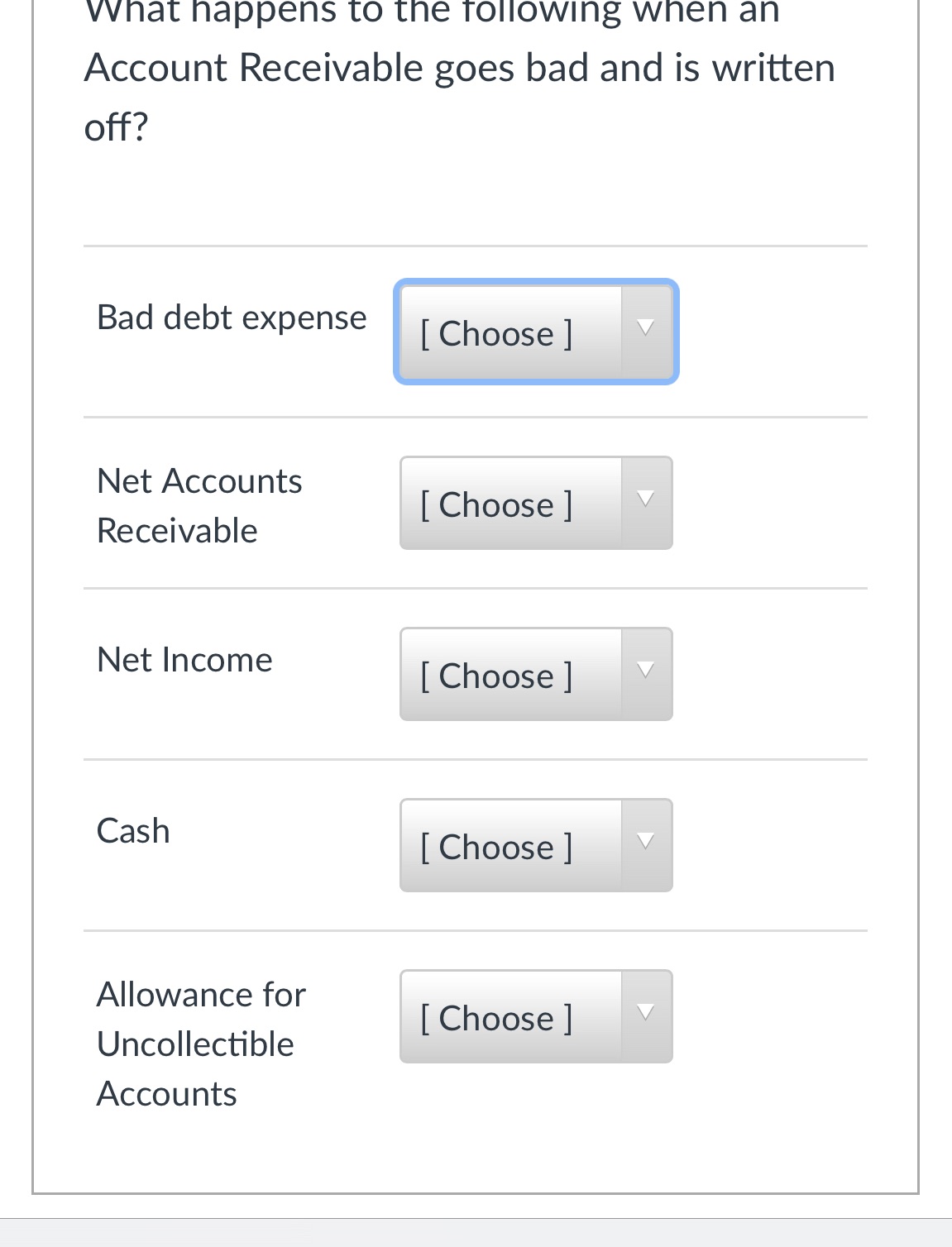
Task: Open the Bad debt expense dropdown
Action: point(536,332)
